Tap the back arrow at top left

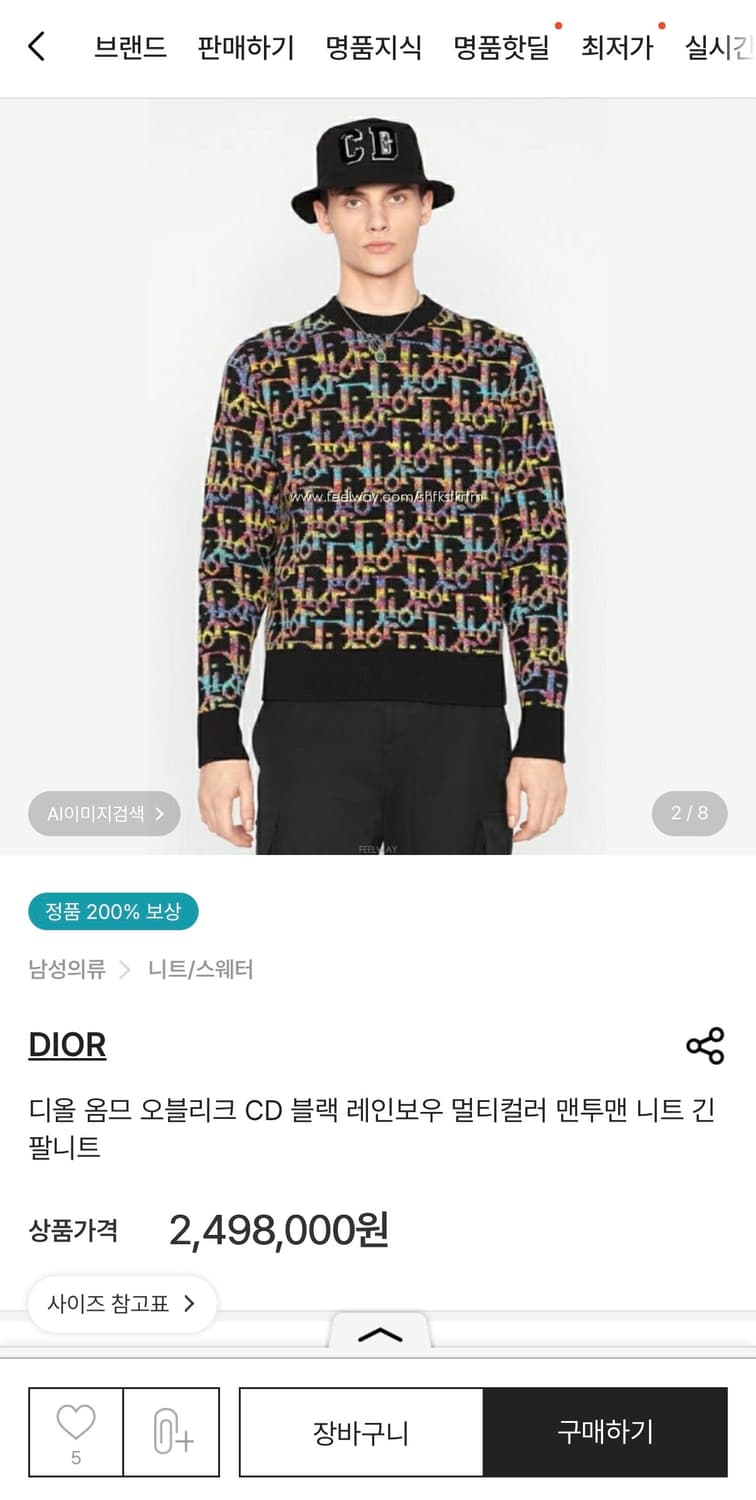[38, 48]
